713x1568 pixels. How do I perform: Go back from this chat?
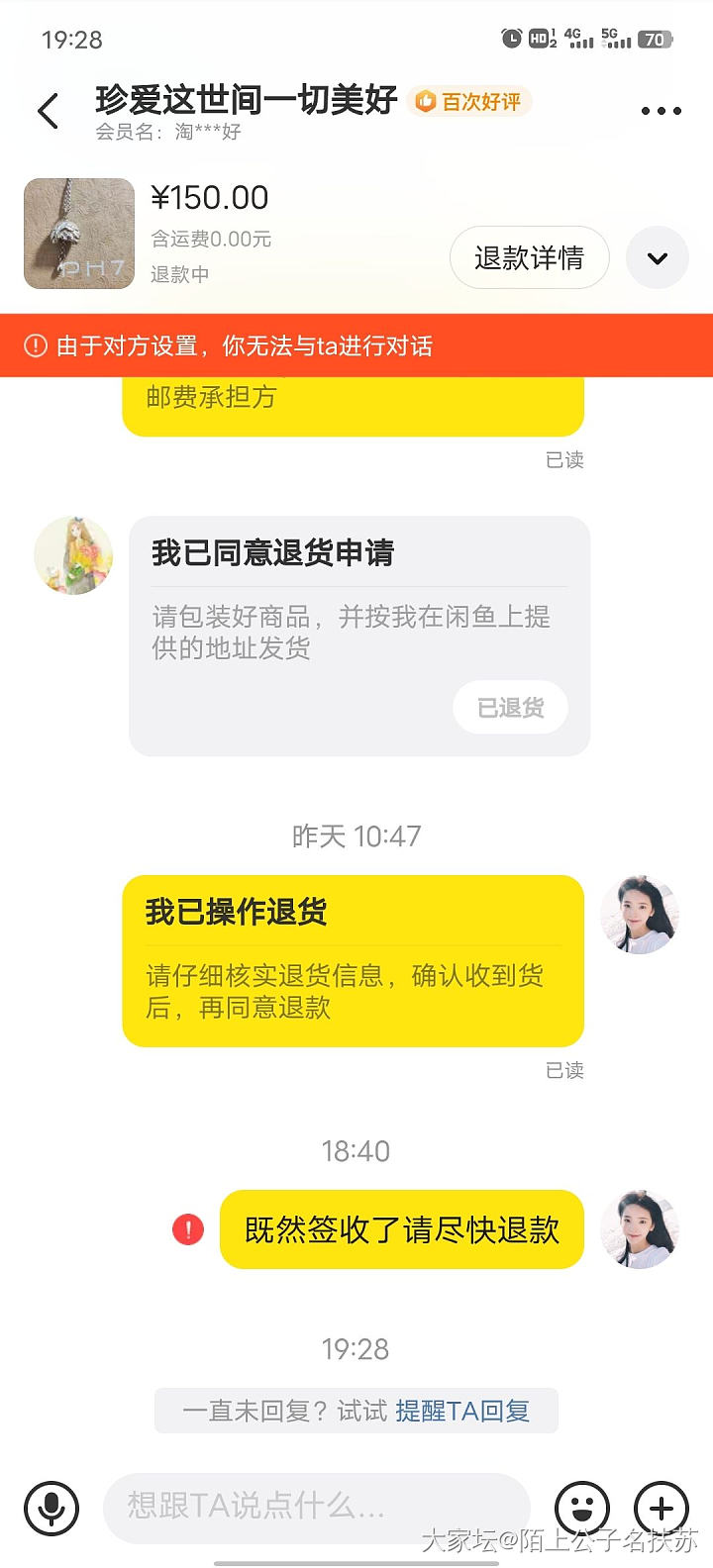tap(48, 111)
